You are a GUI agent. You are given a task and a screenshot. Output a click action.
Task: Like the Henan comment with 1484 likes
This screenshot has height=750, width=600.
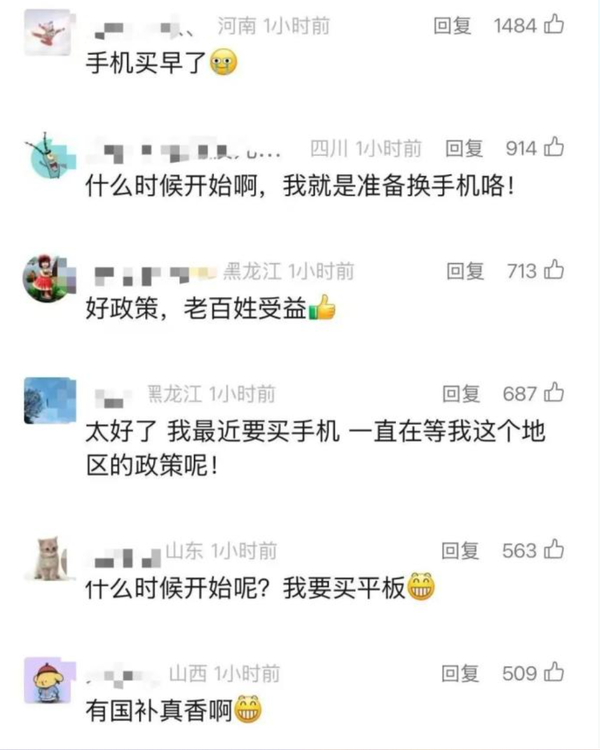coord(554,26)
